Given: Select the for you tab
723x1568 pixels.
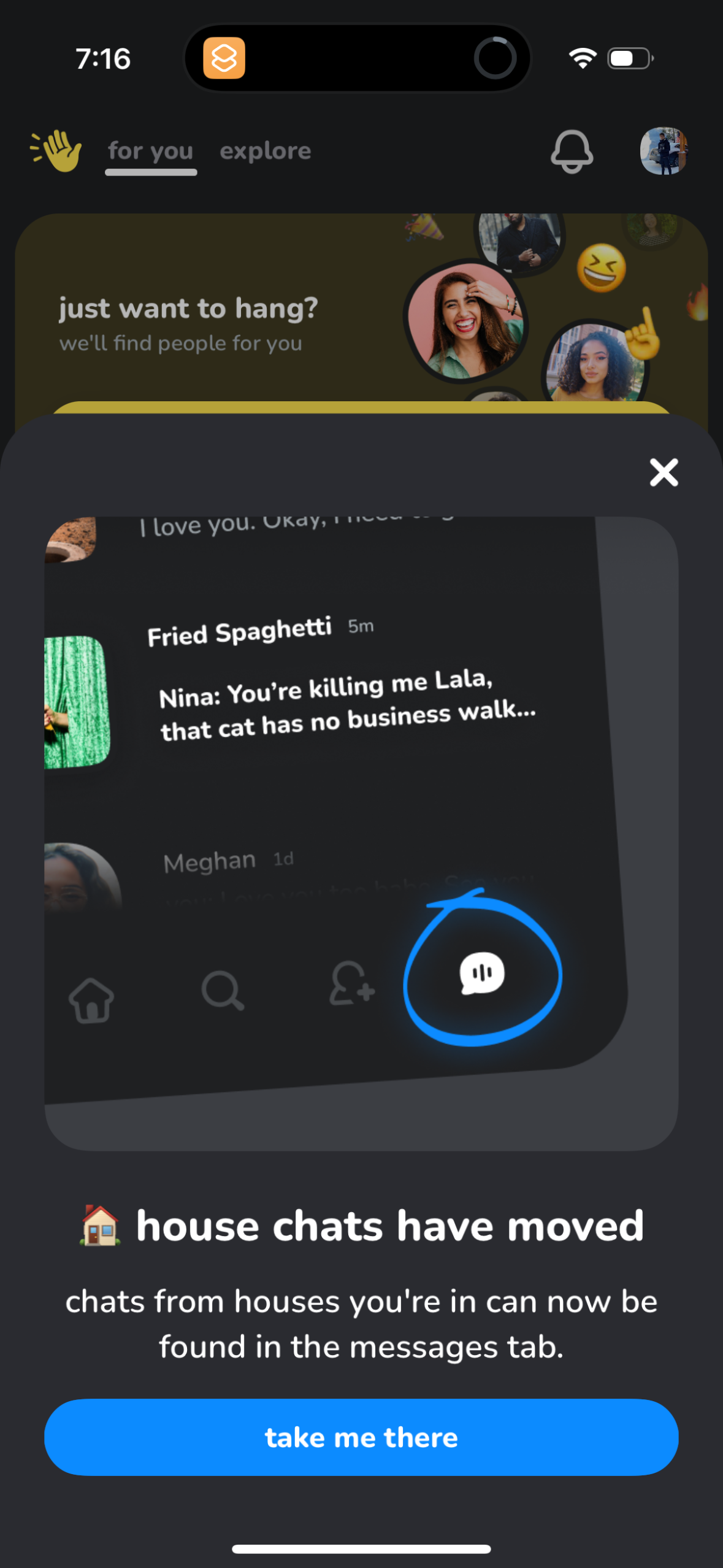Looking at the screenshot, I should click(x=150, y=151).
